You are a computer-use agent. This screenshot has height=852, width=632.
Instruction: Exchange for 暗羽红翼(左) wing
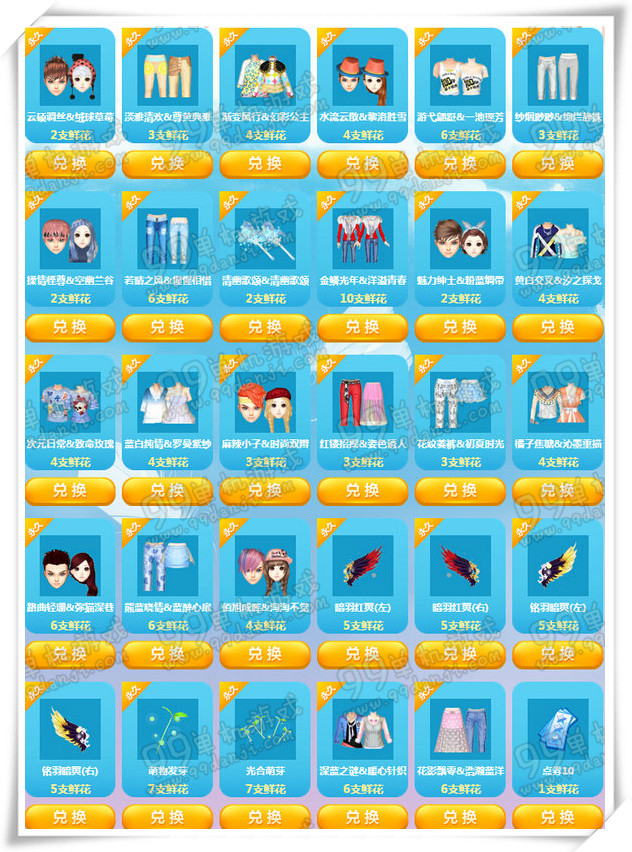pos(362,654)
